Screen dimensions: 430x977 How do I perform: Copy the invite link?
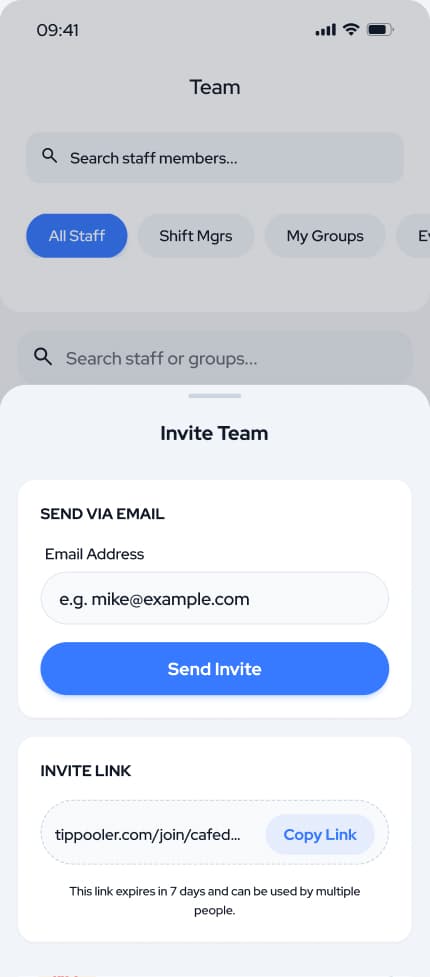coord(320,834)
